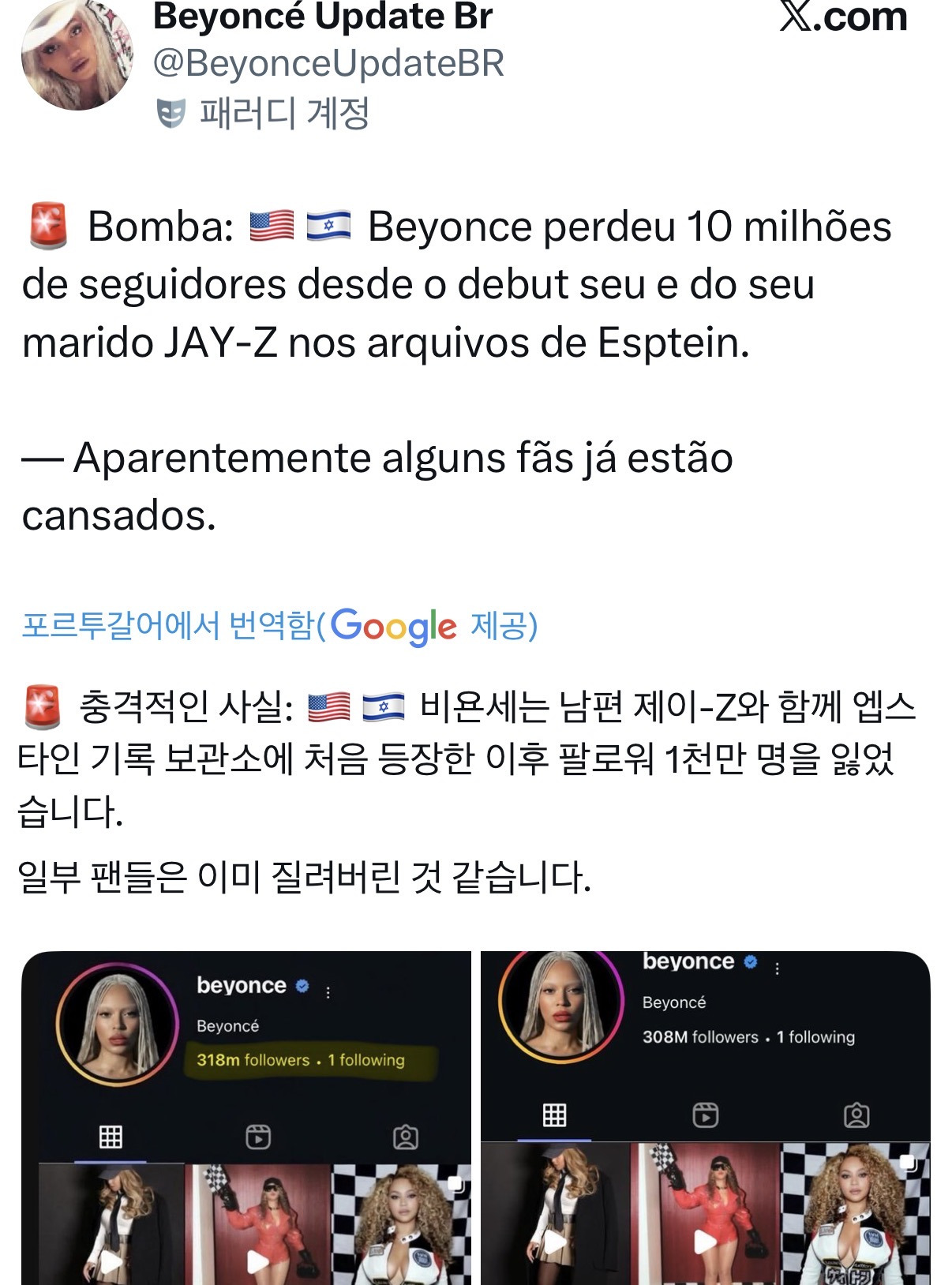Click verified badge next to beyonce username
Viewport: 952px width, 1285px height.
coord(302,986)
